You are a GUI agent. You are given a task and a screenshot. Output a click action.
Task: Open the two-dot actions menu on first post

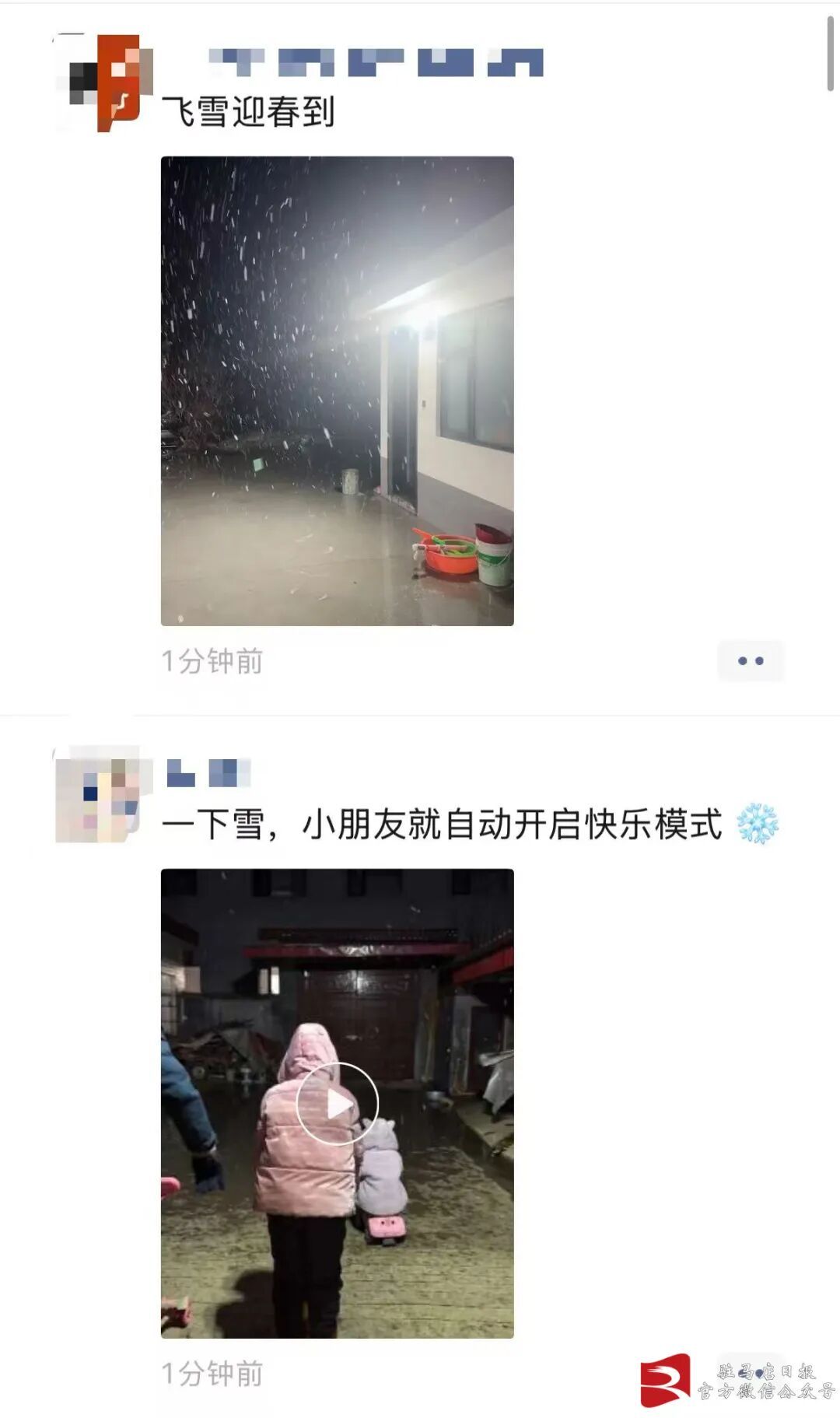click(x=749, y=660)
